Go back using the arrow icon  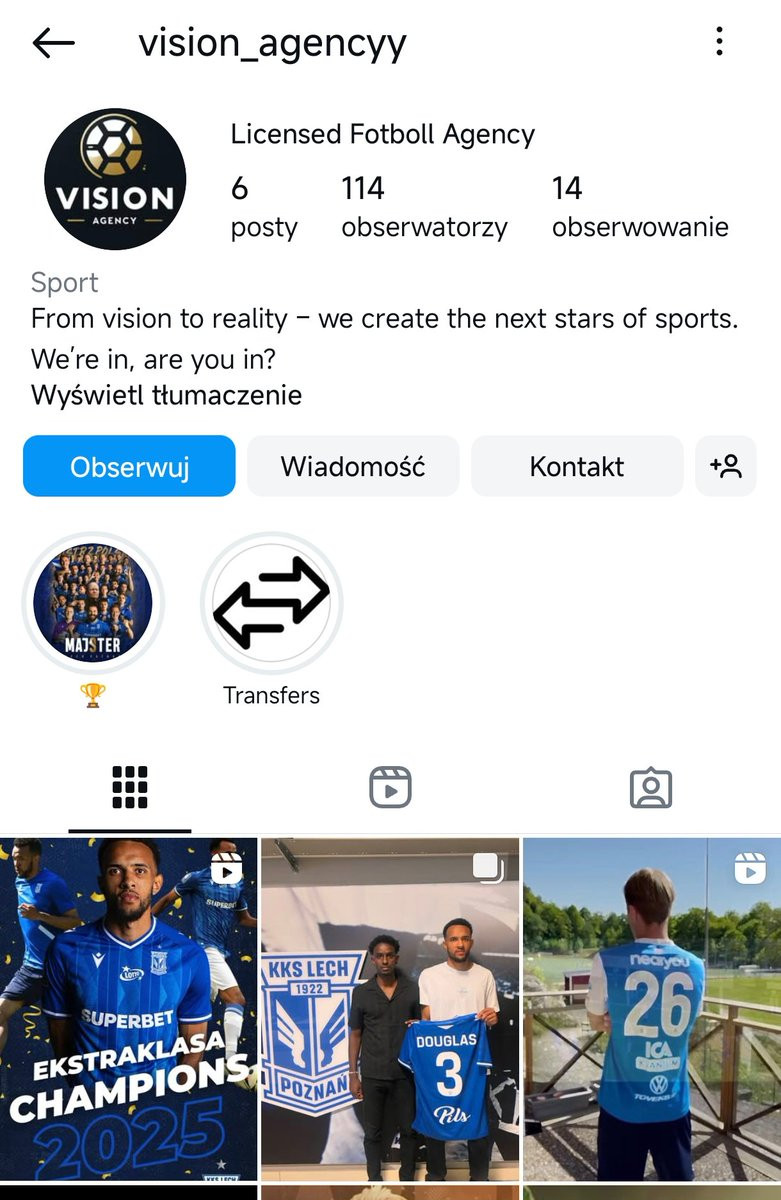coord(54,42)
